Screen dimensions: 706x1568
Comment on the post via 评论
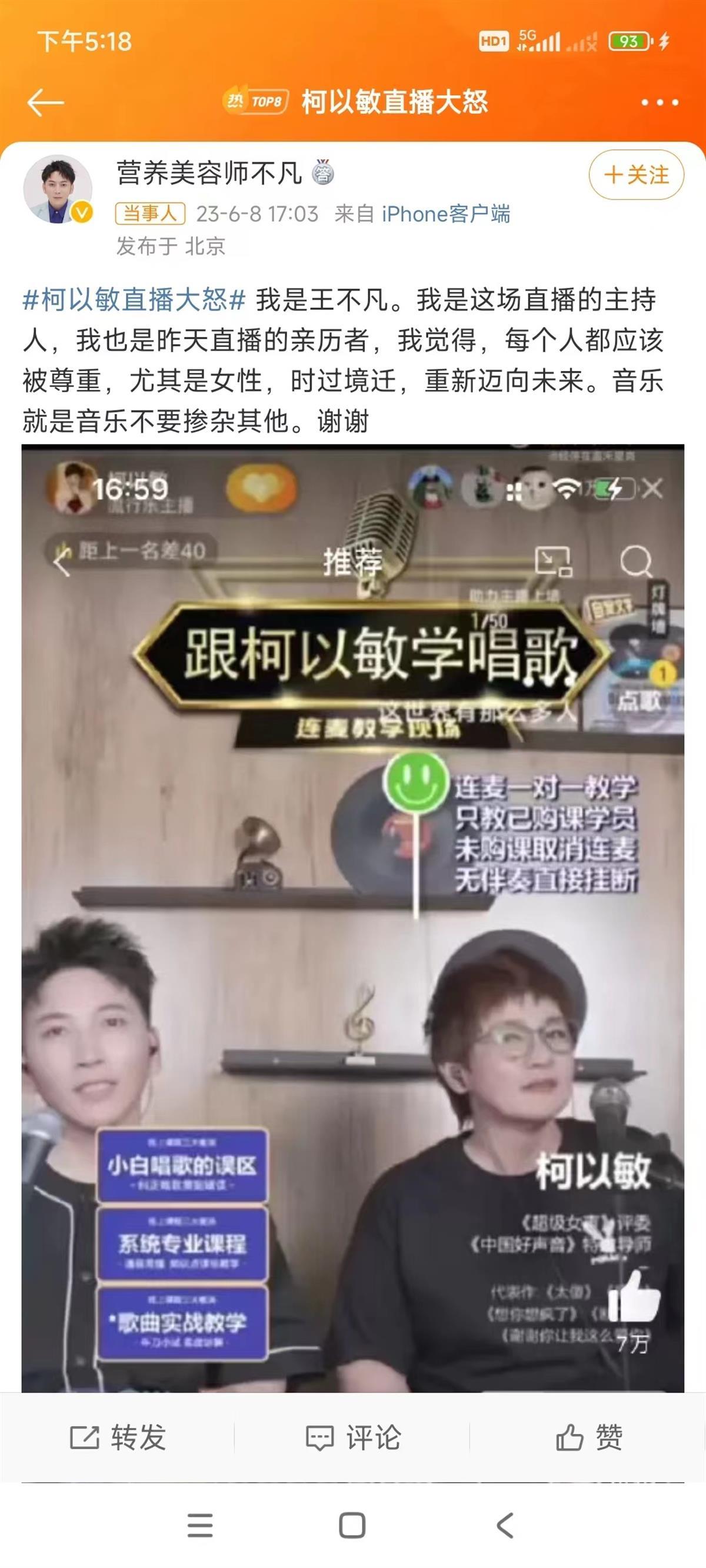[x=352, y=1437]
